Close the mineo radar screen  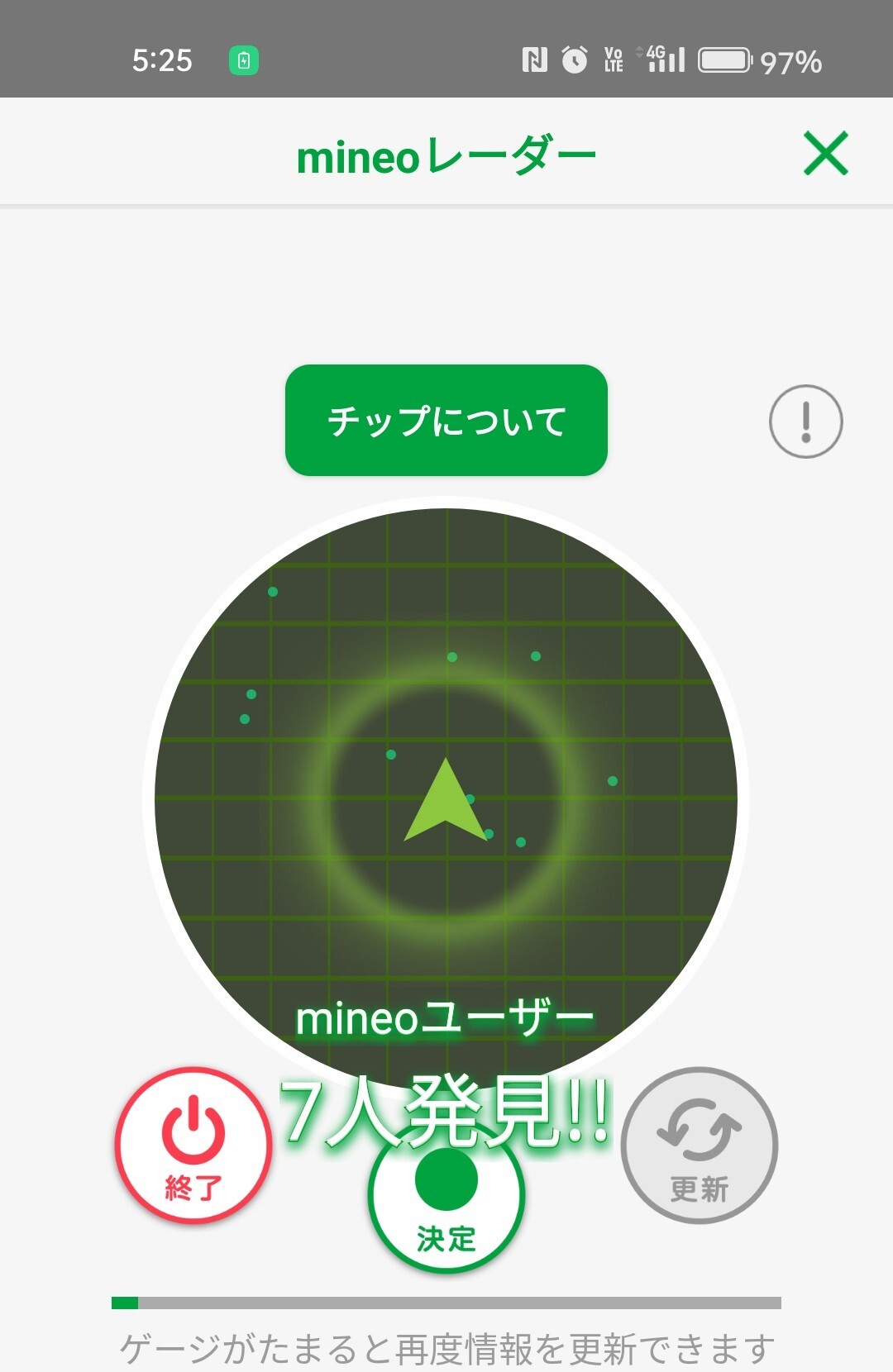coord(825,153)
